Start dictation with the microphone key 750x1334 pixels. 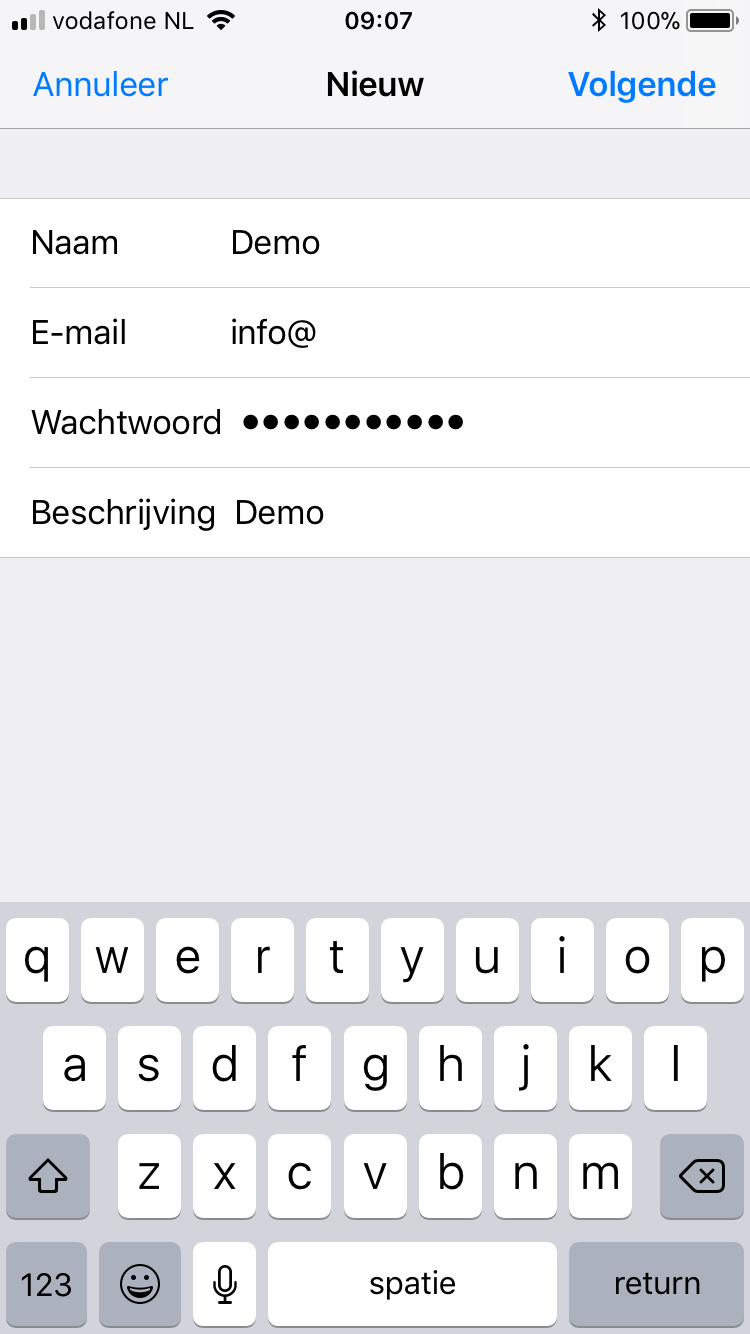[x=225, y=1284]
